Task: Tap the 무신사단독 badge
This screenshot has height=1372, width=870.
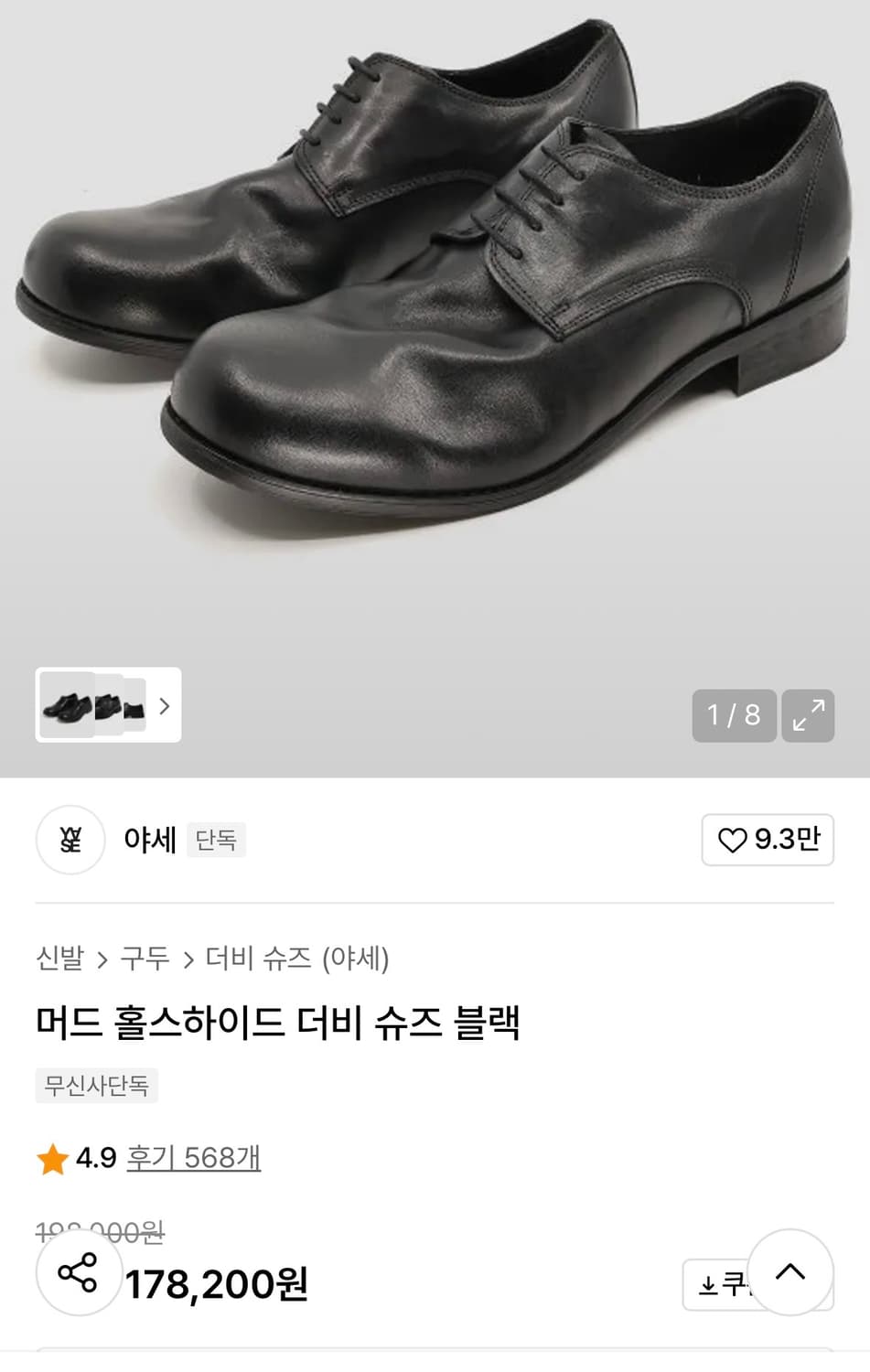Action: 96,1086
